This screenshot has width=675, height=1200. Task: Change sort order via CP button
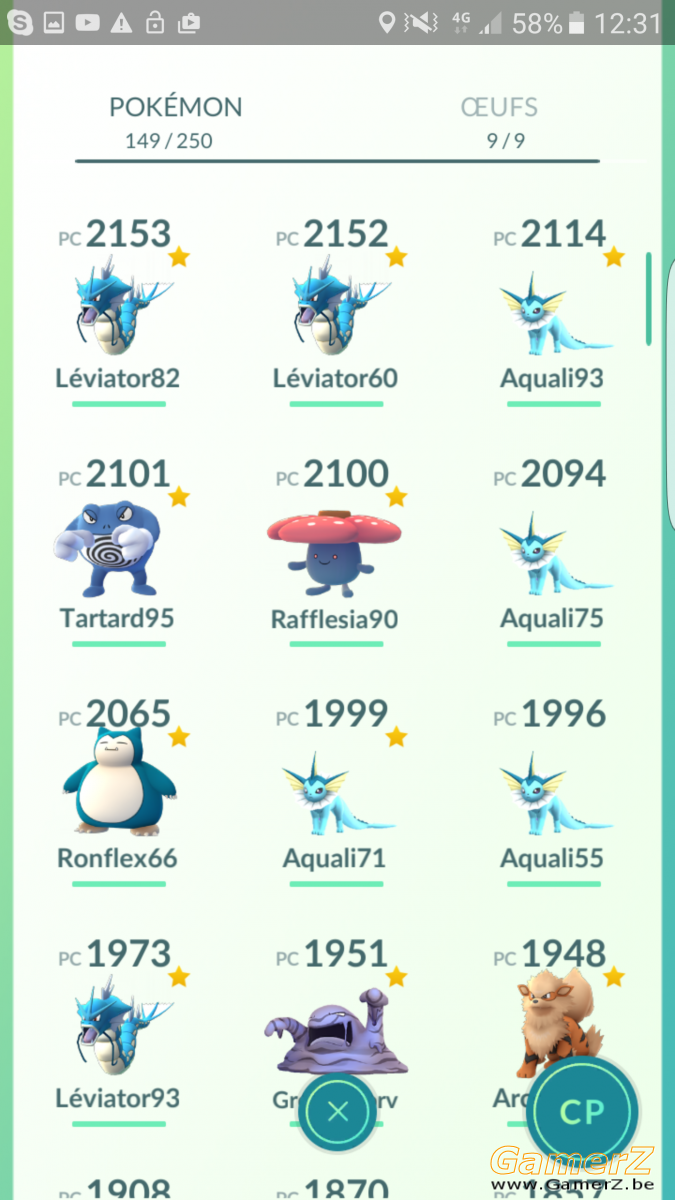[x=583, y=1112]
